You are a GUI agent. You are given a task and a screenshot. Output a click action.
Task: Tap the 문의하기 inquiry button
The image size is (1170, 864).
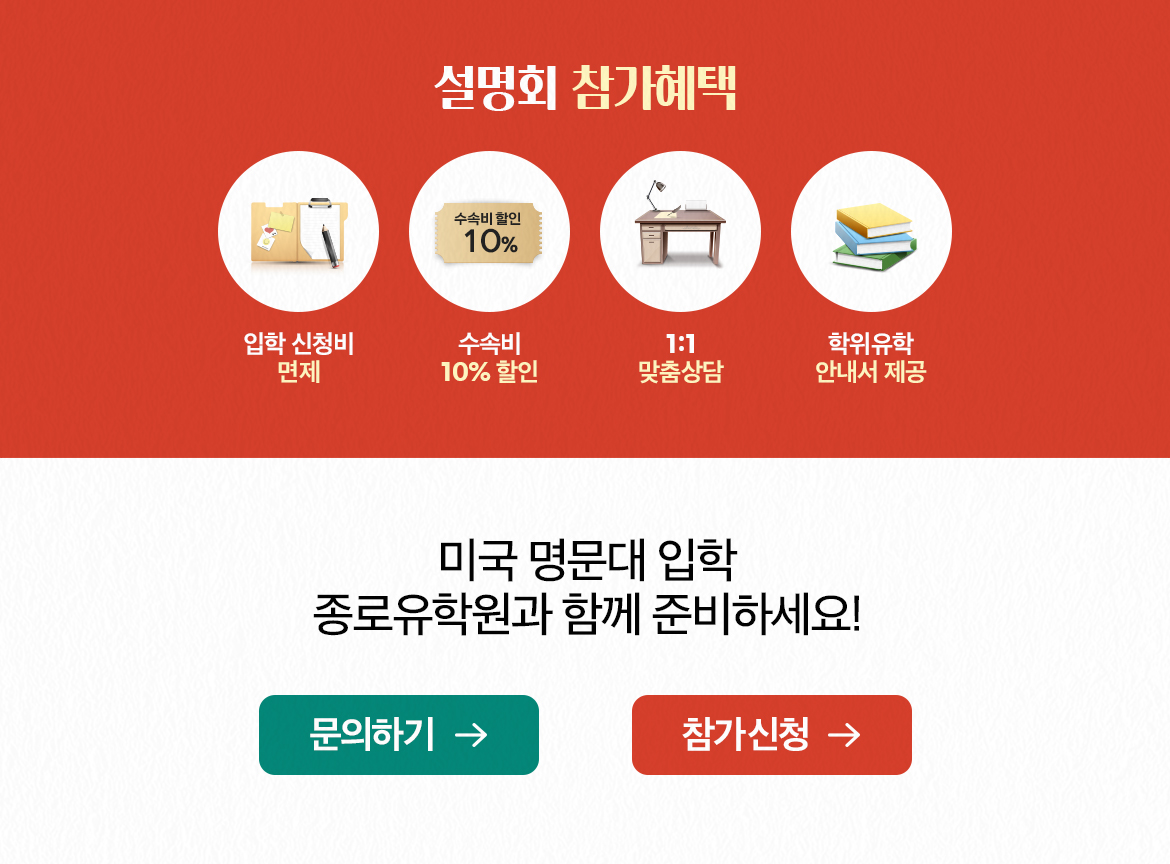pyautogui.click(x=398, y=735)
